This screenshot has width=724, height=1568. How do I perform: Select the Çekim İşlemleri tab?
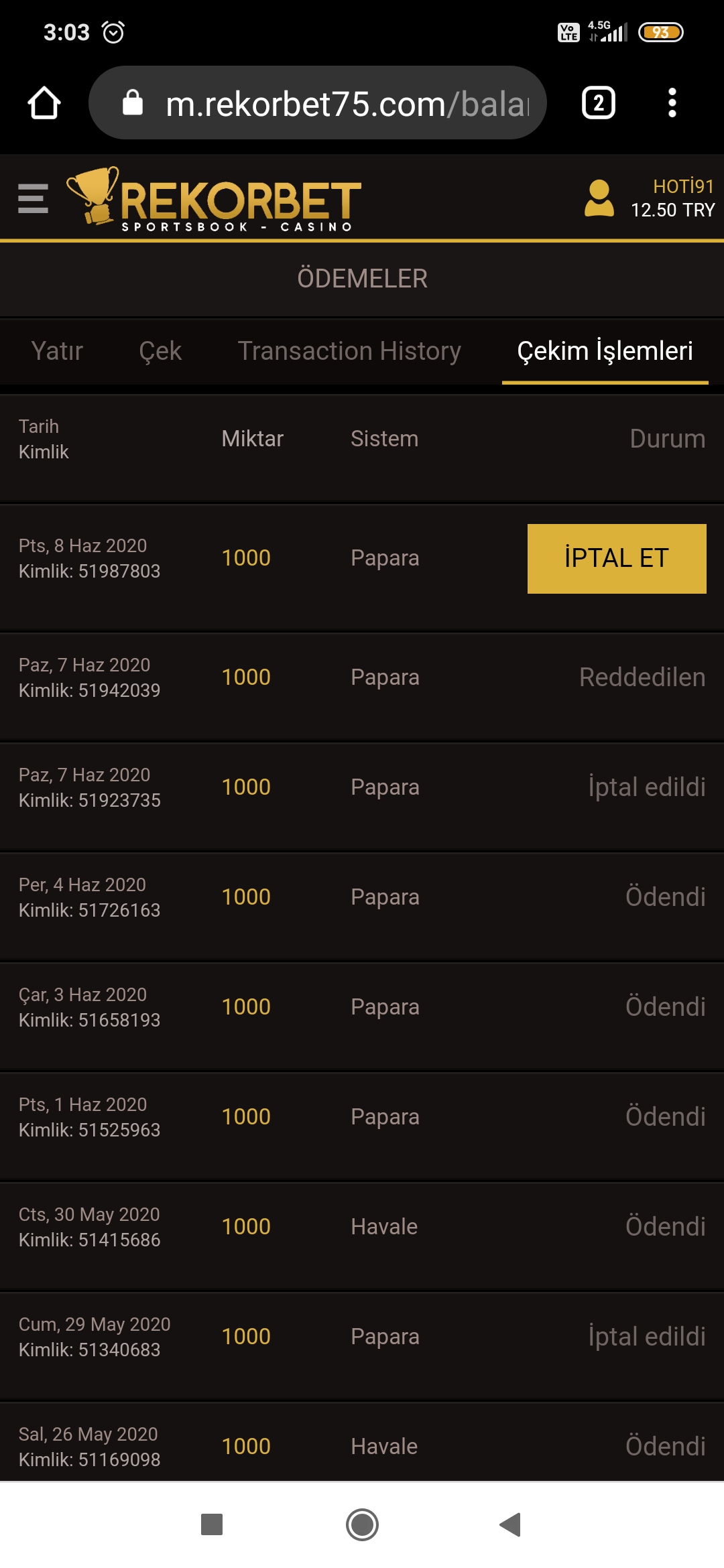point(605,350)
